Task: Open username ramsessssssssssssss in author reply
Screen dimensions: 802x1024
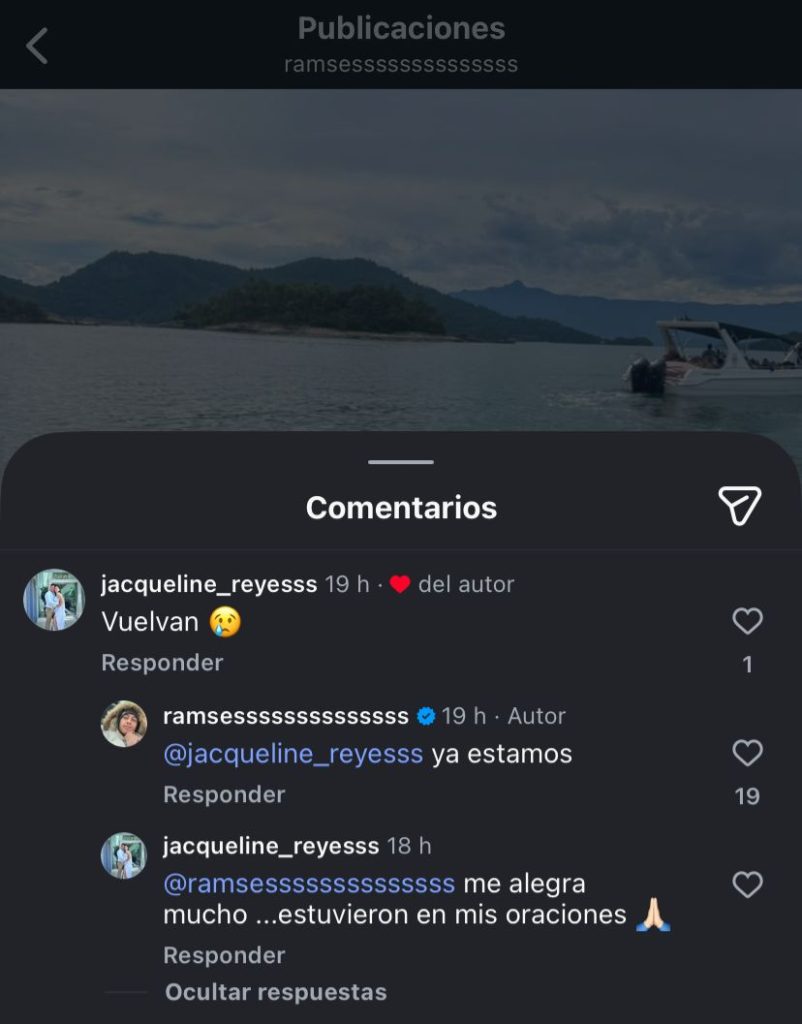Action: 285,716
